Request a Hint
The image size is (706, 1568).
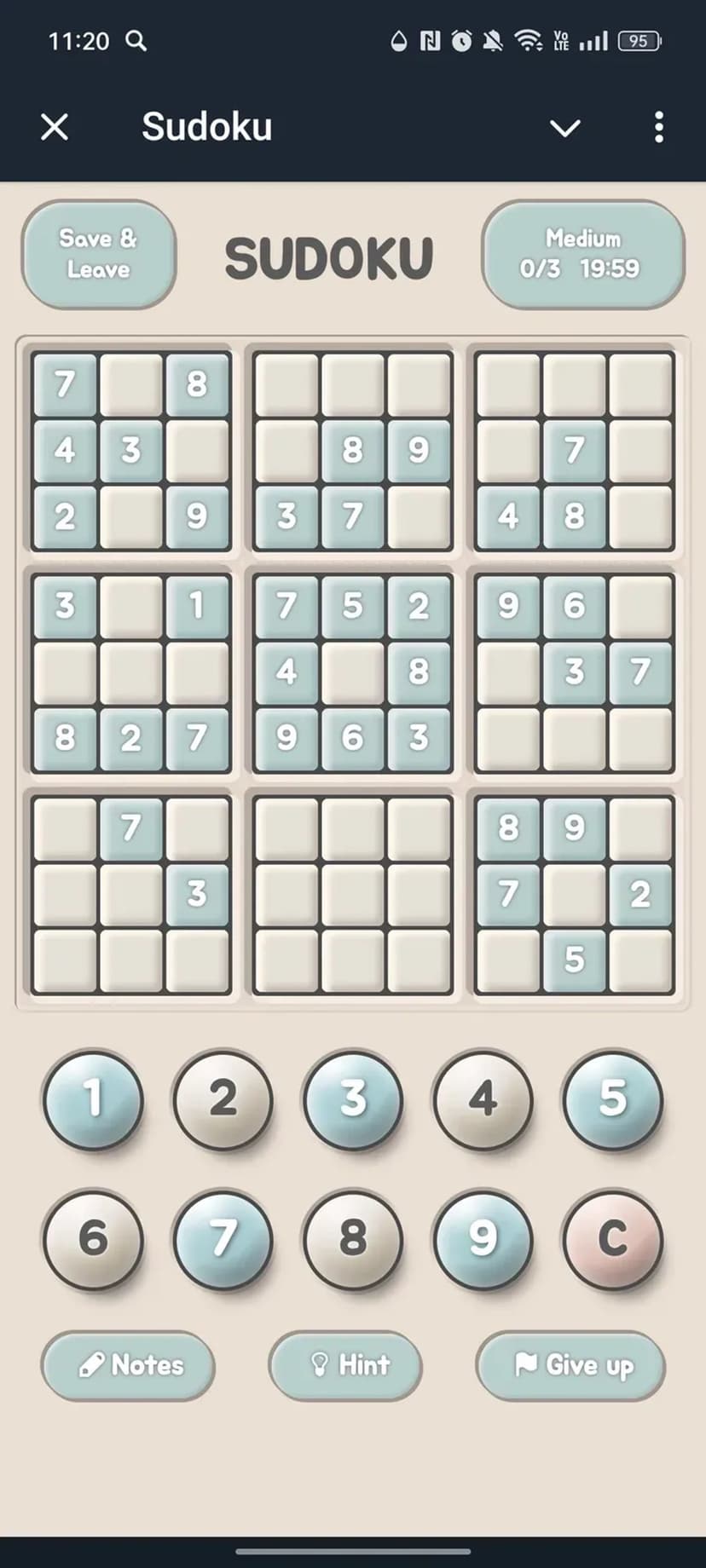(x=345, y=1364)
